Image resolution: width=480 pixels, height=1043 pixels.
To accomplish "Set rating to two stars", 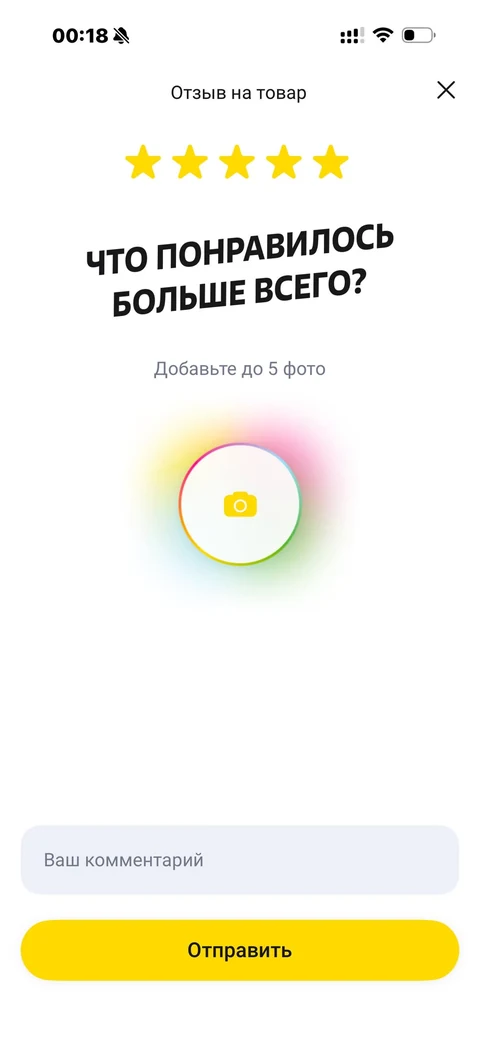I will pos(190,163).
